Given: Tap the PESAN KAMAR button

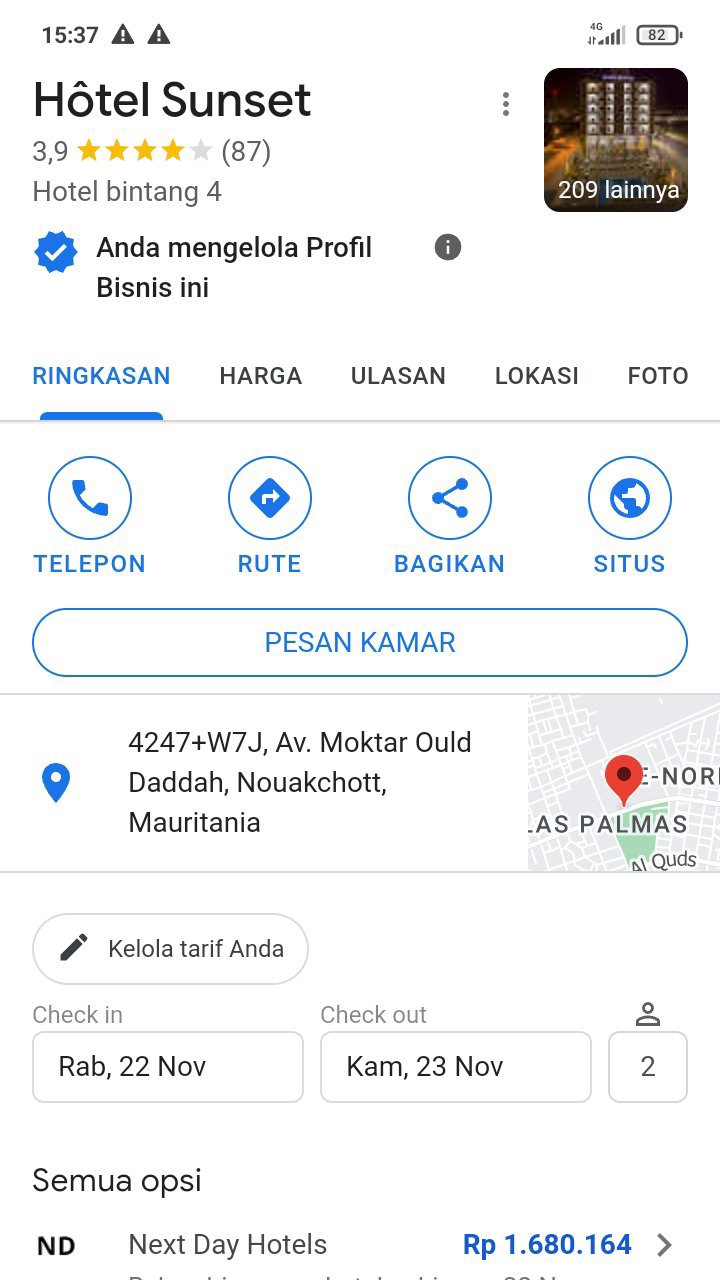Looking at the screenshot, I should point(360,642).
